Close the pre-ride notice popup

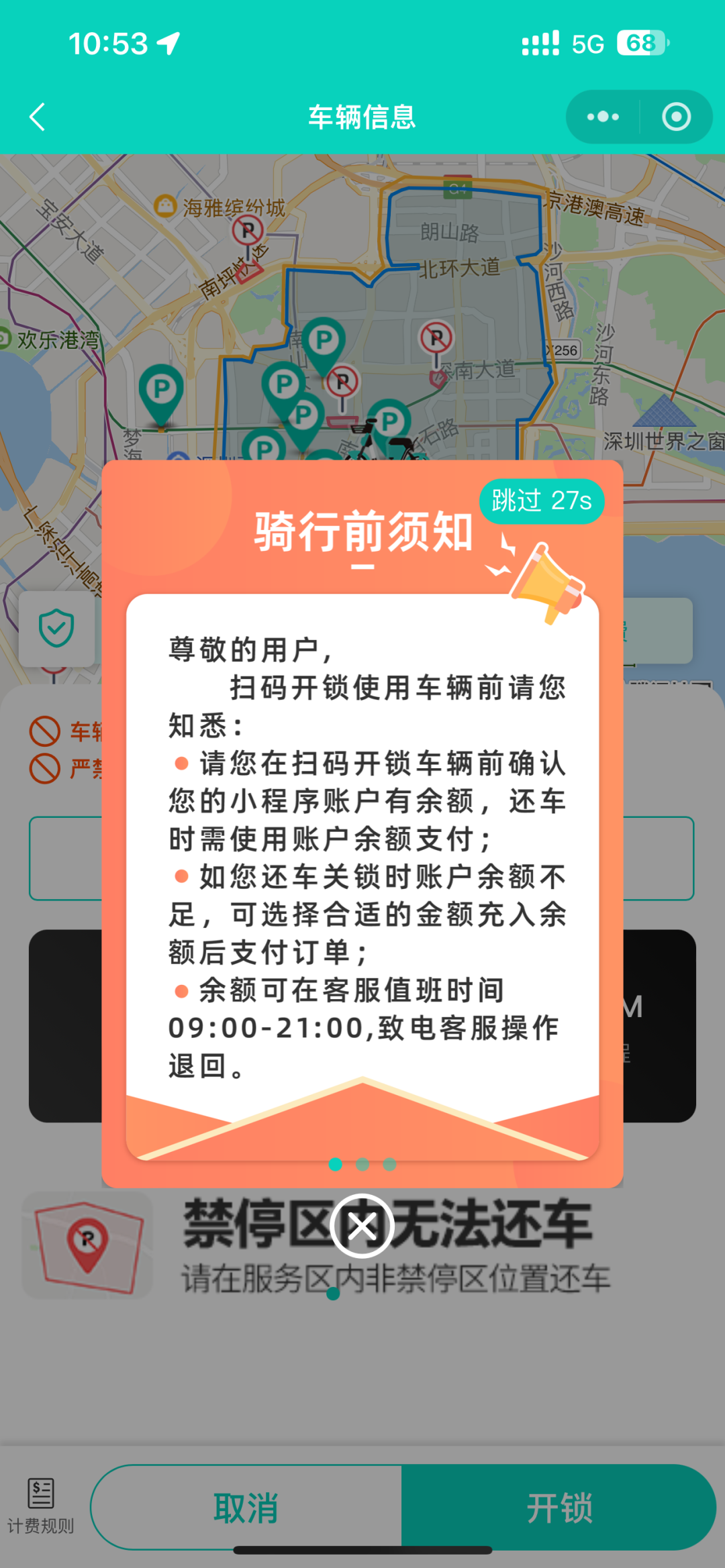pos(362,1226)
